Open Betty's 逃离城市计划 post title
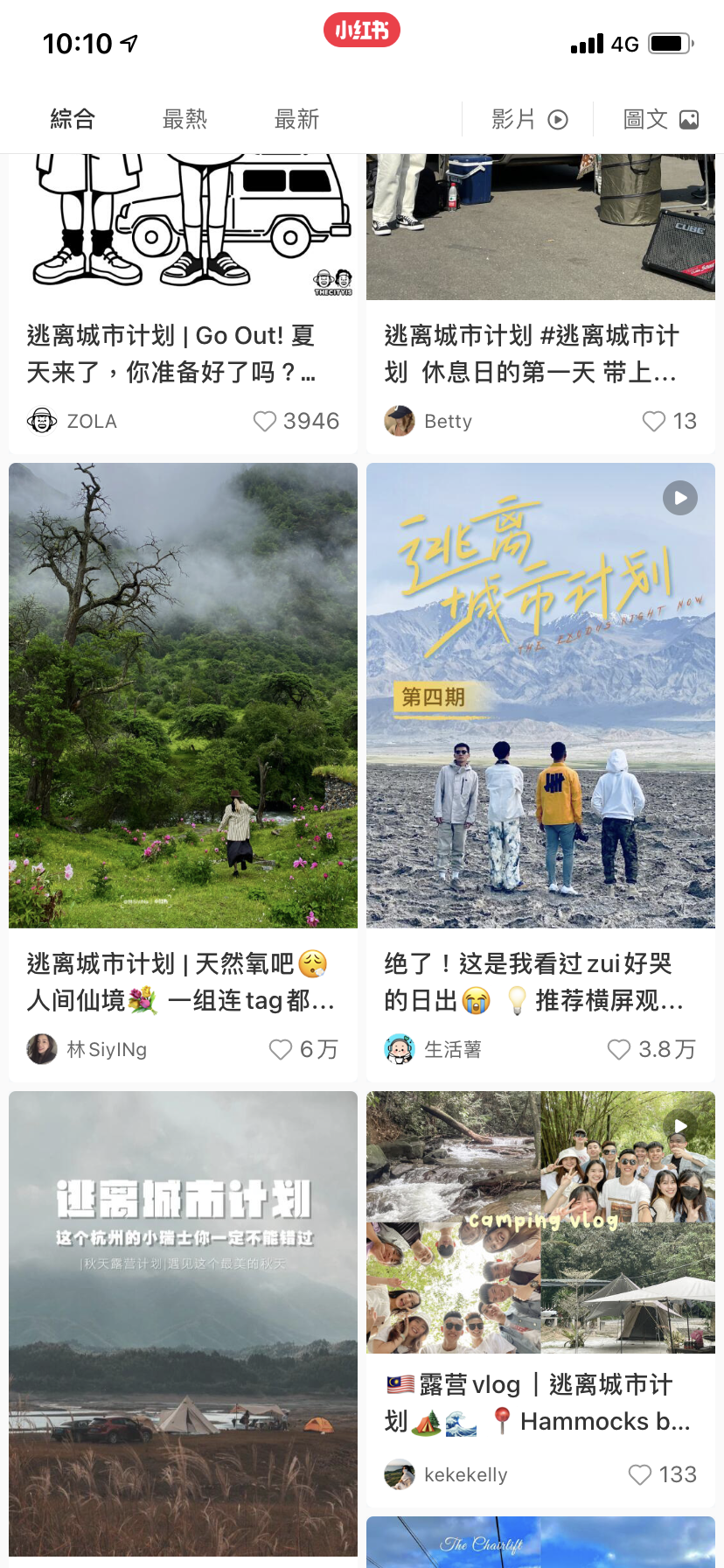This screenshot has width=724, height=1568. [x=540, y=354]
